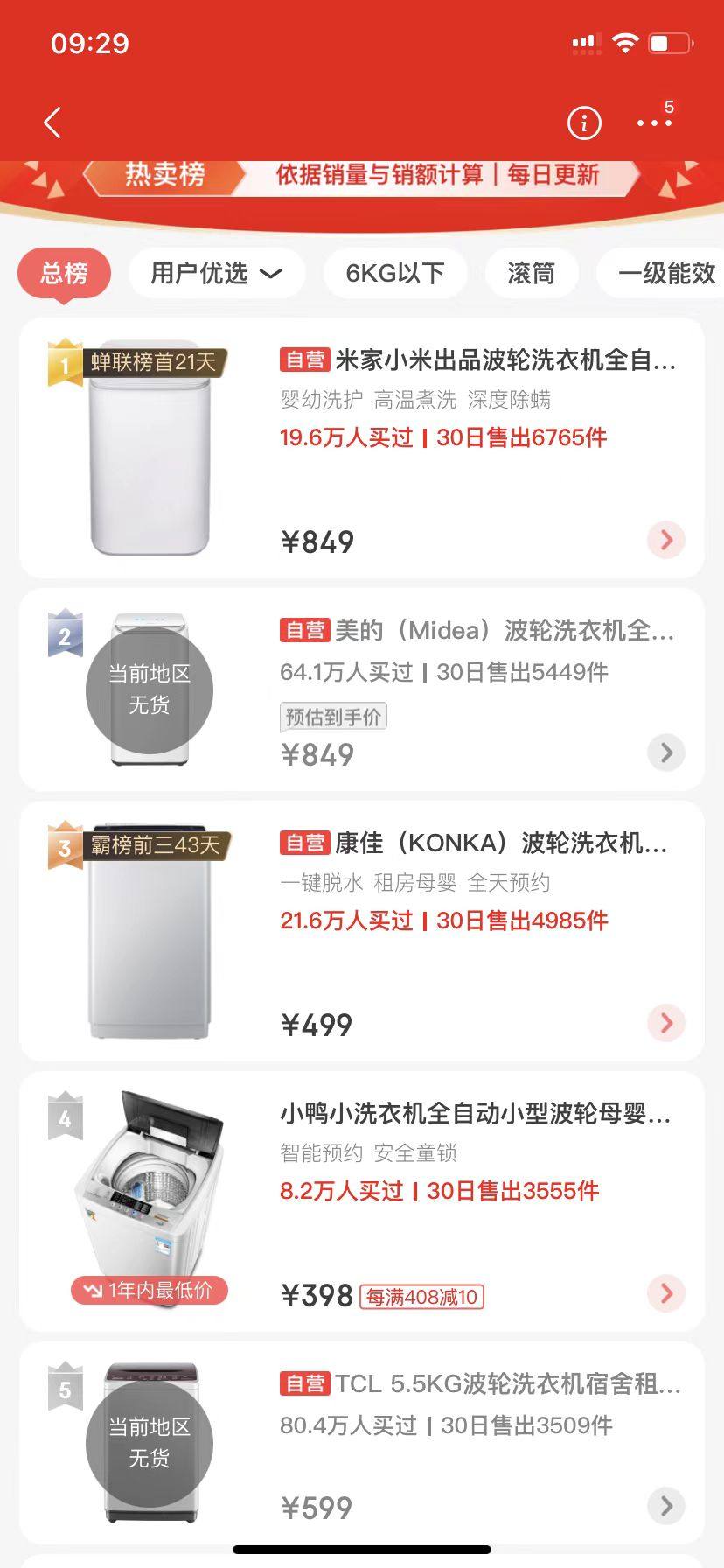Image resolution: width=724 pixels, height=1568 pixels.
Task: Open the info icon in header
Action: point(584,123)
